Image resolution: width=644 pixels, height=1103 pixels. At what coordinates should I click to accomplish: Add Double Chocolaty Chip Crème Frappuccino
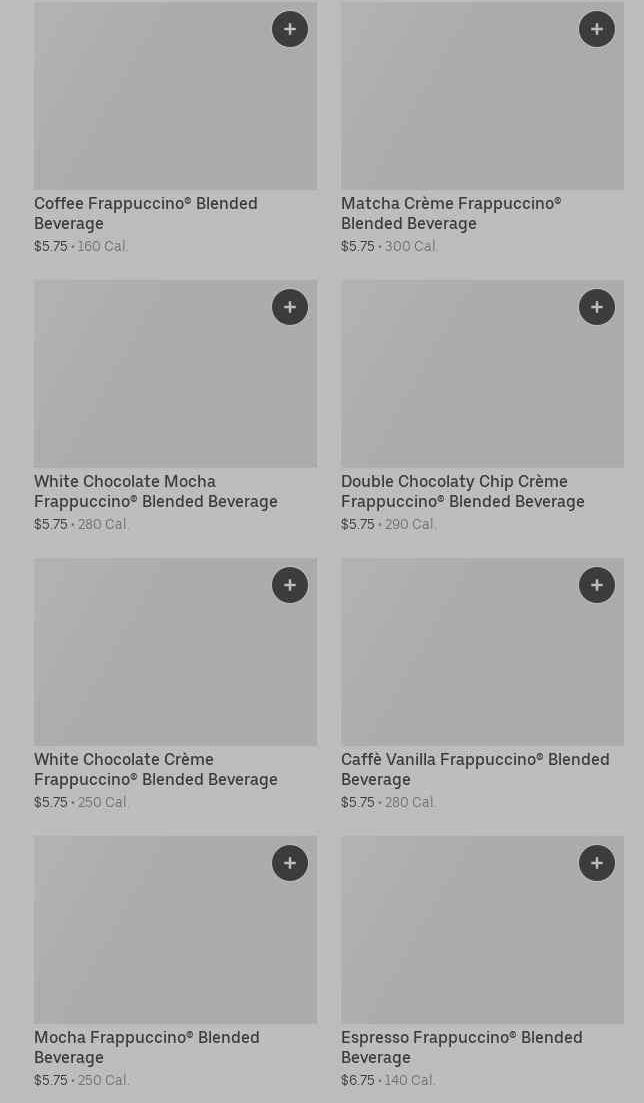[597, 307]
